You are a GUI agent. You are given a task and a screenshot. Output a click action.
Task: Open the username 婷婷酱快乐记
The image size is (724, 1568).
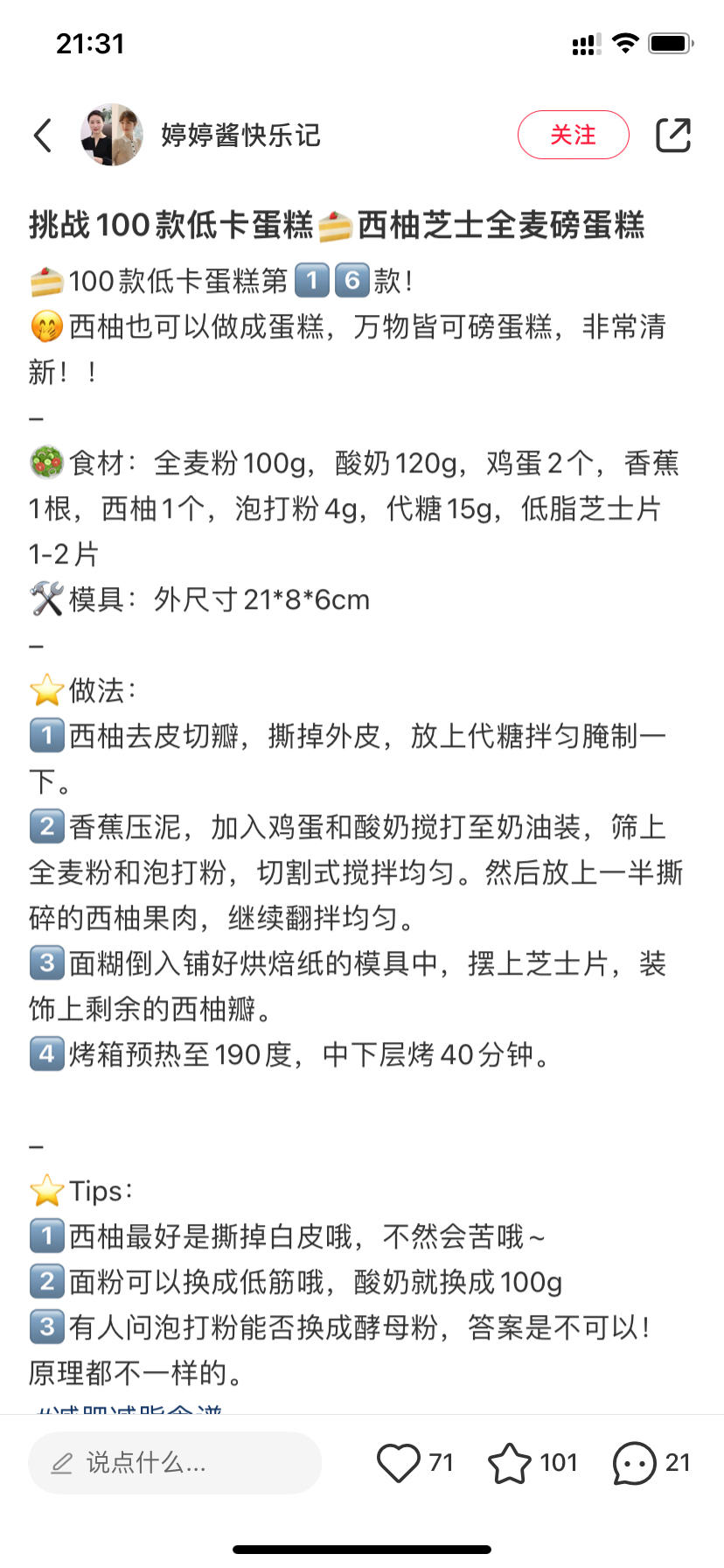240,136
